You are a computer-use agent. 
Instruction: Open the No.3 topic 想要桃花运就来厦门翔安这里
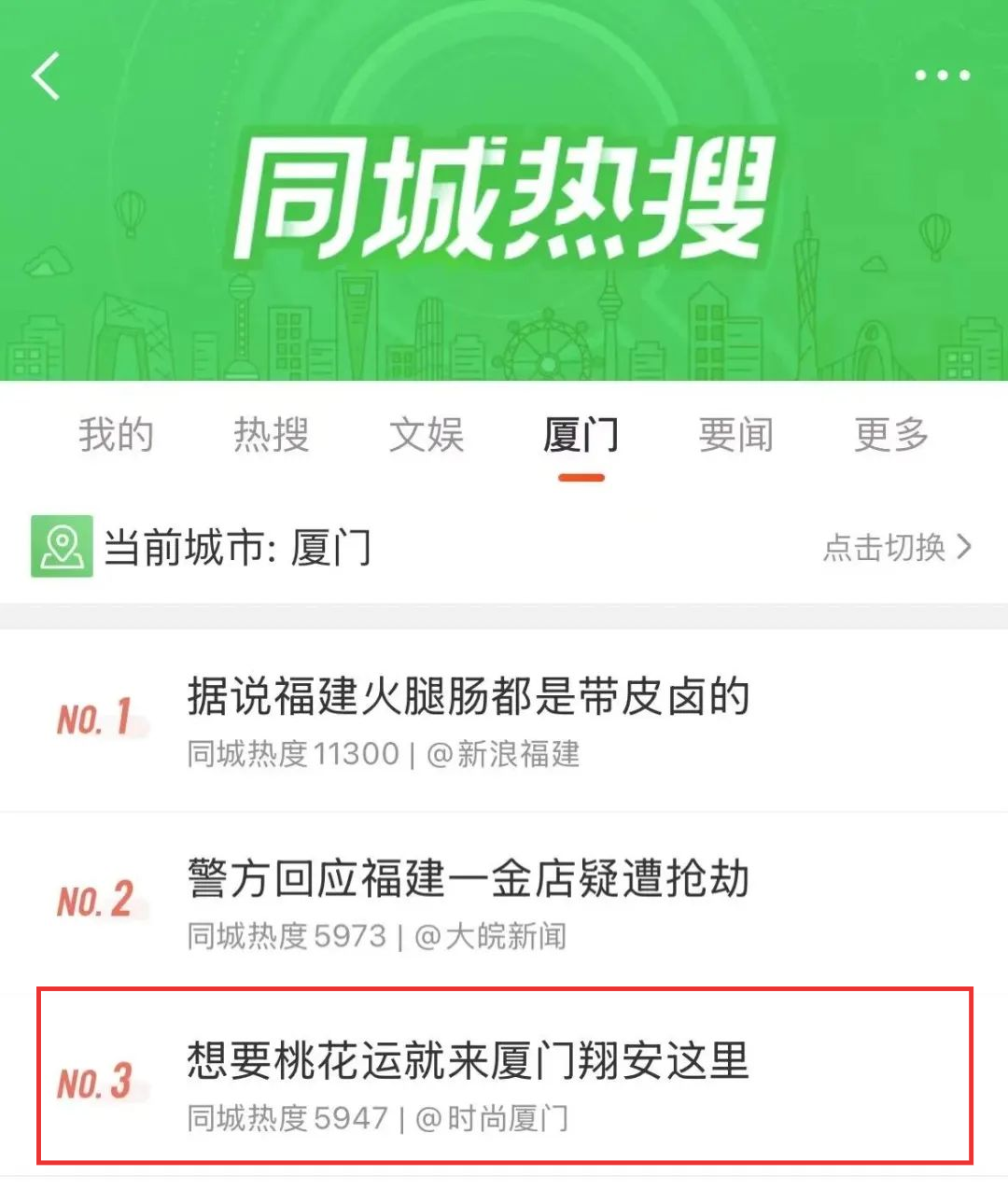(x=468, y=1061)
